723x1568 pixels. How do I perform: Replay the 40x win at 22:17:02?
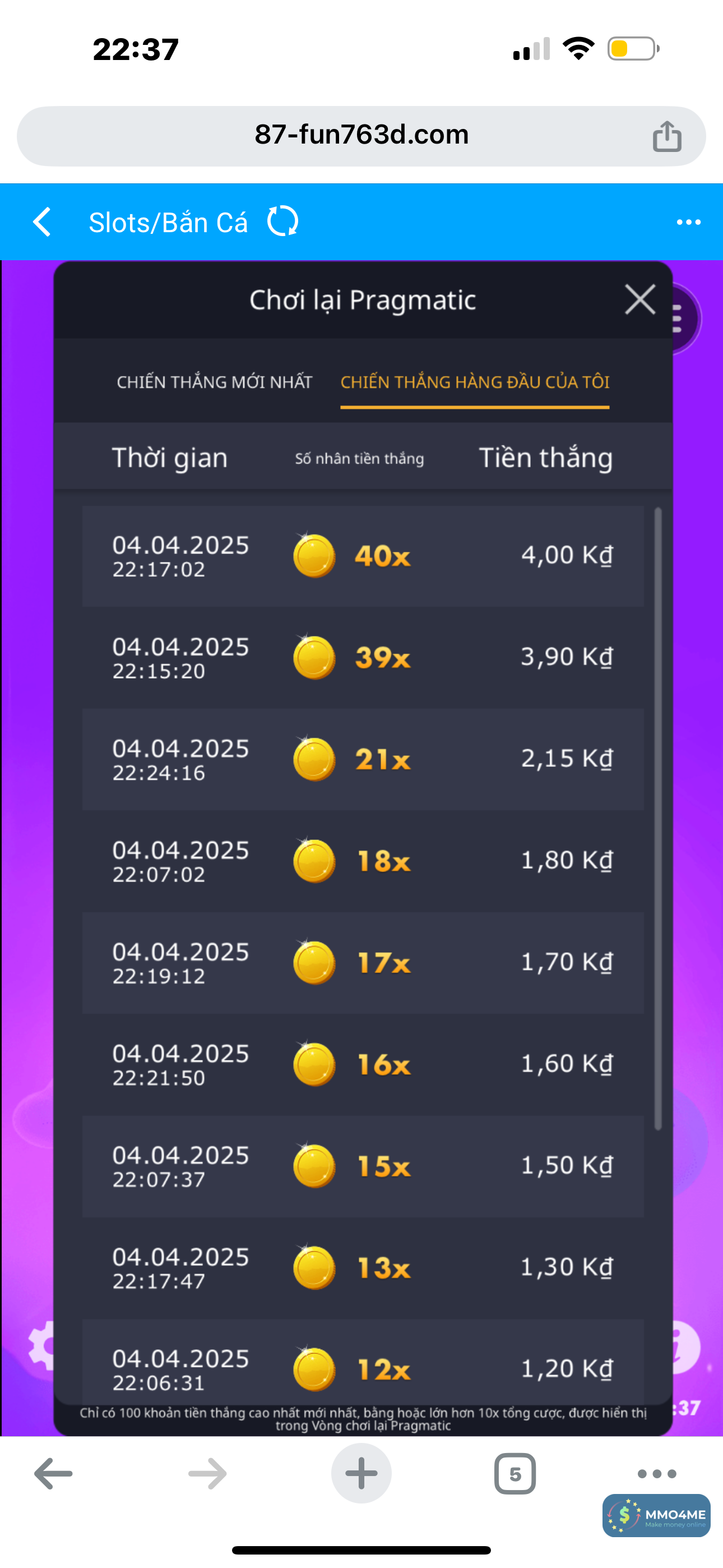(363, 556)
